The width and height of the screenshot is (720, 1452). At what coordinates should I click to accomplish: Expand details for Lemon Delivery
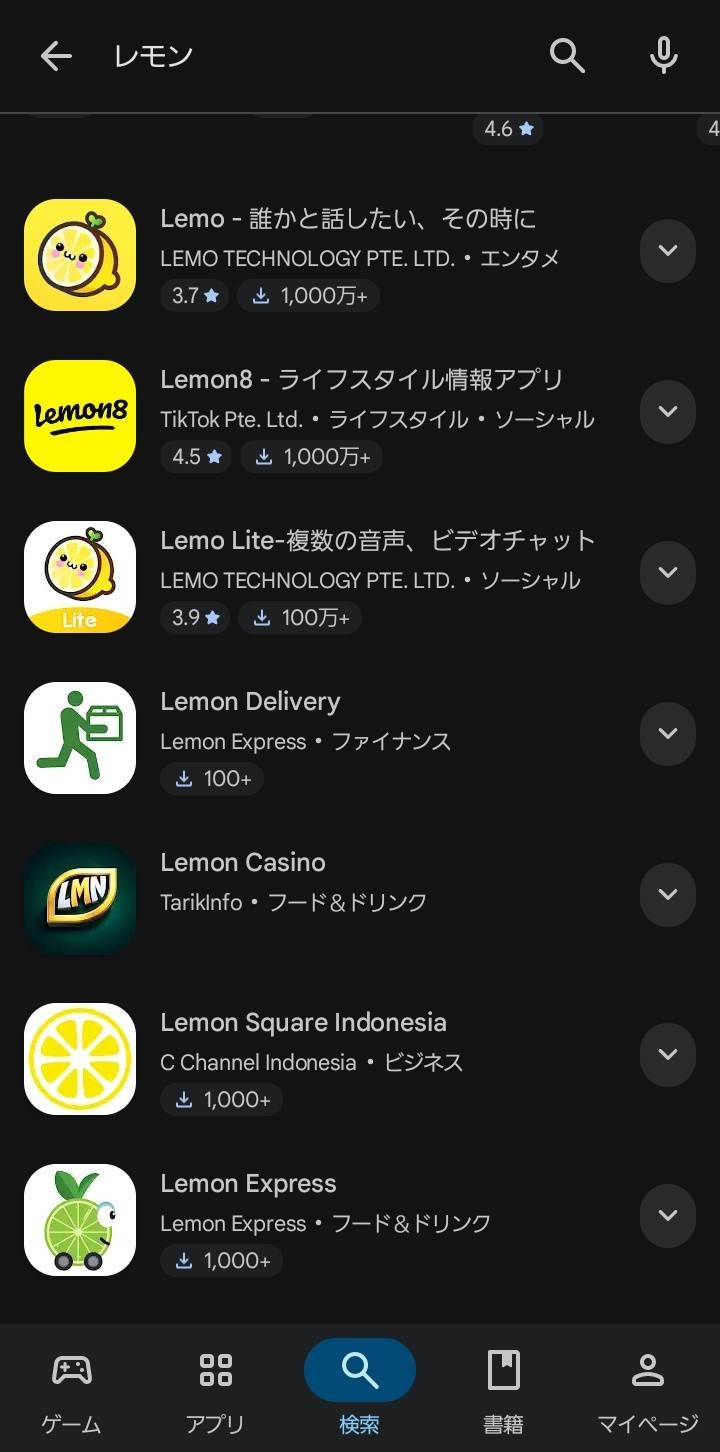point(668,733)
